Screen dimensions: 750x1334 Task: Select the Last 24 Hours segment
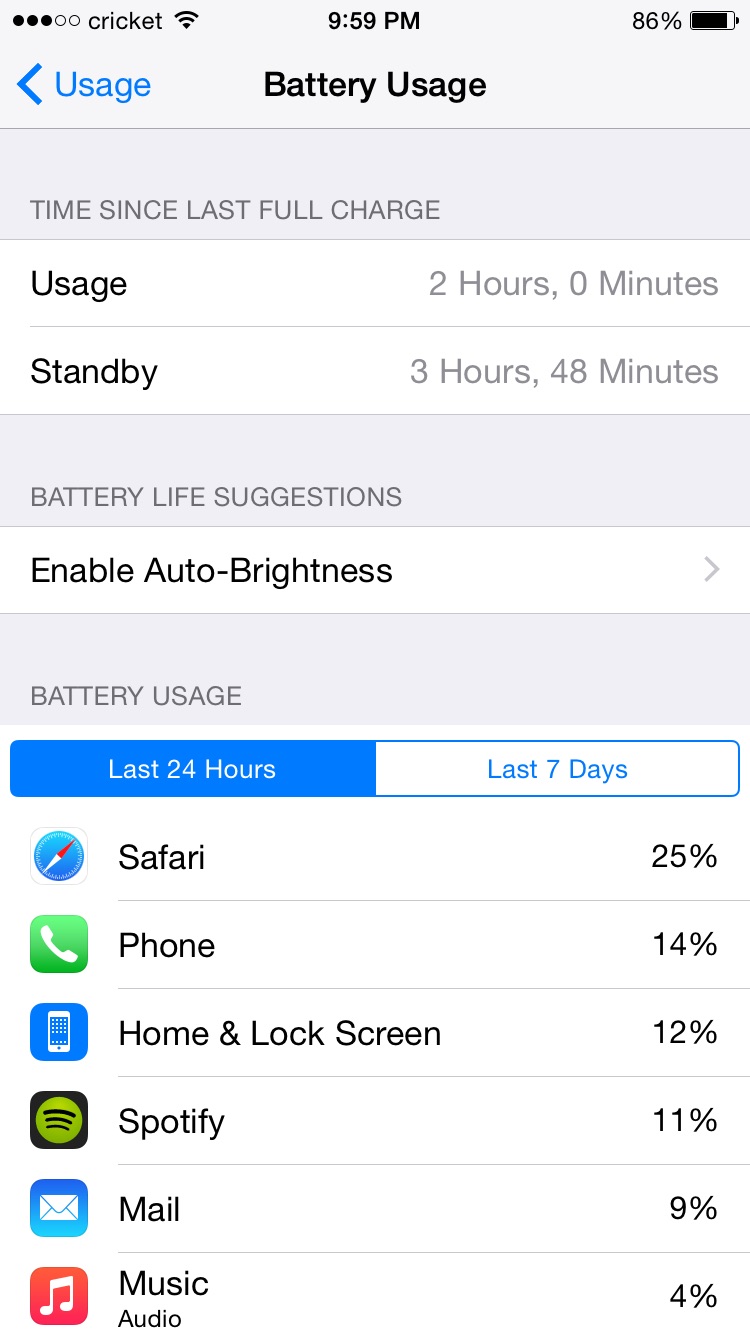(193, 769)
